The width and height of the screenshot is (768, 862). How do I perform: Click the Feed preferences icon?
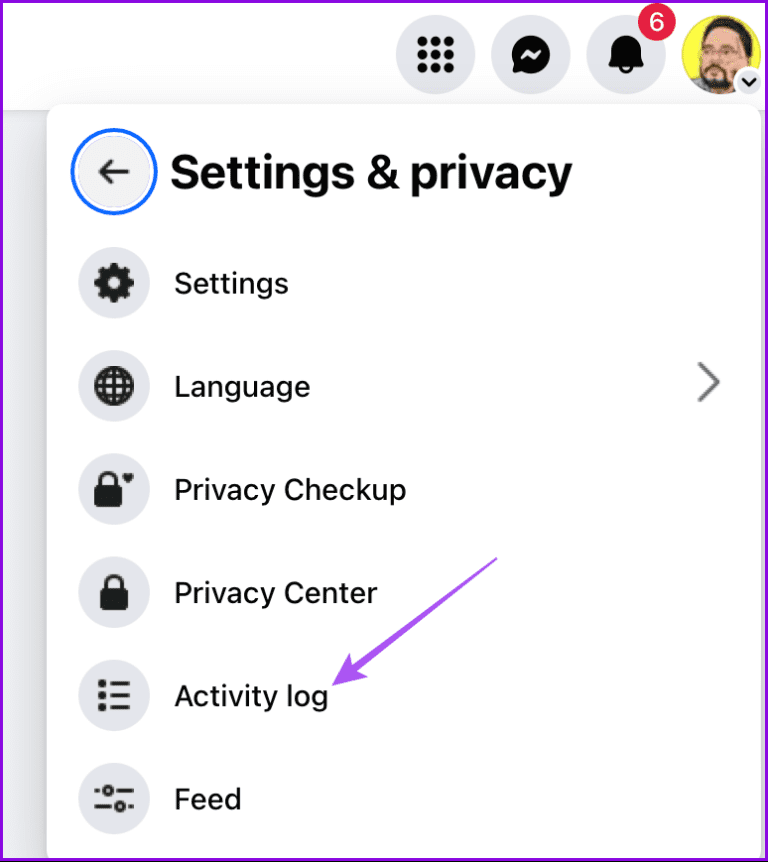(114, 798)
